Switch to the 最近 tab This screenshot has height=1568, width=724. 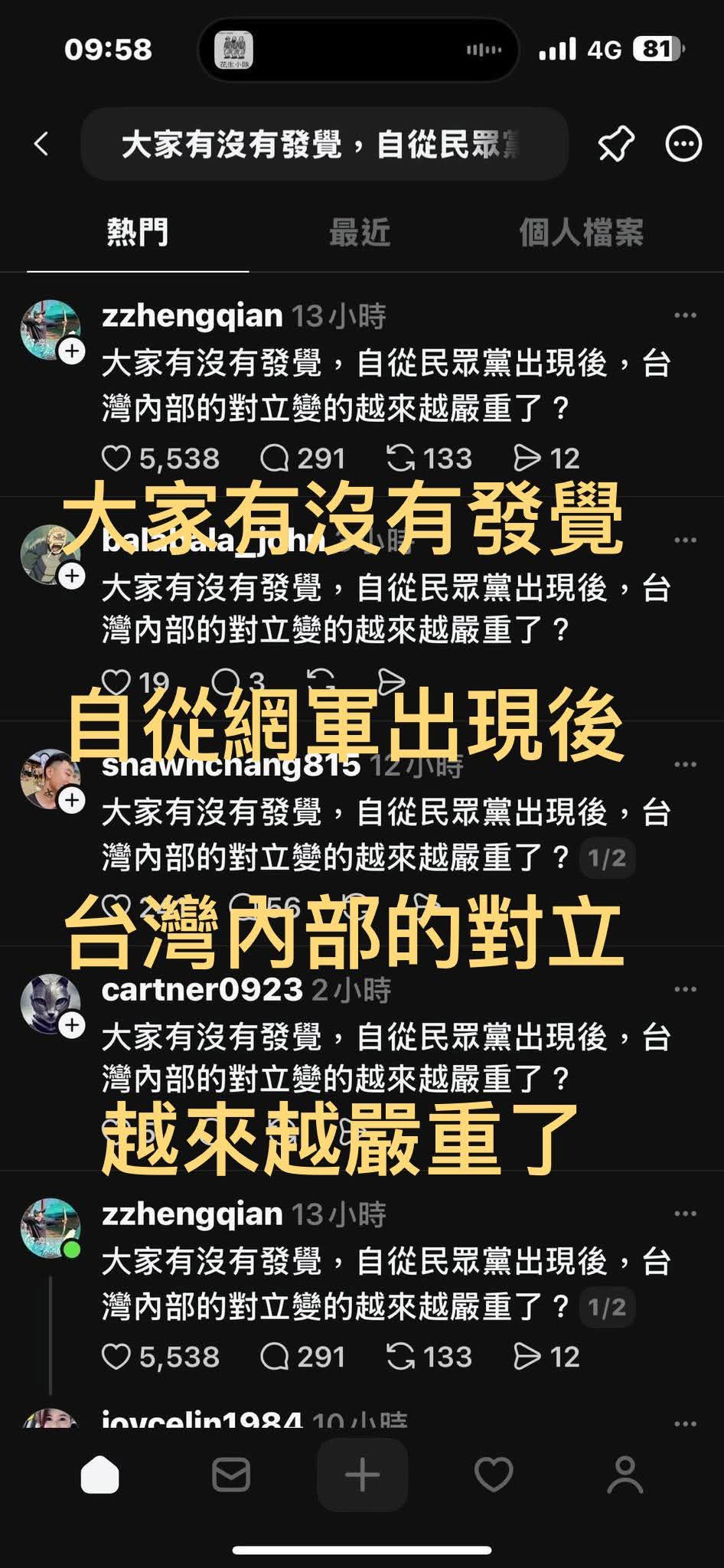[x=359, y=233]
